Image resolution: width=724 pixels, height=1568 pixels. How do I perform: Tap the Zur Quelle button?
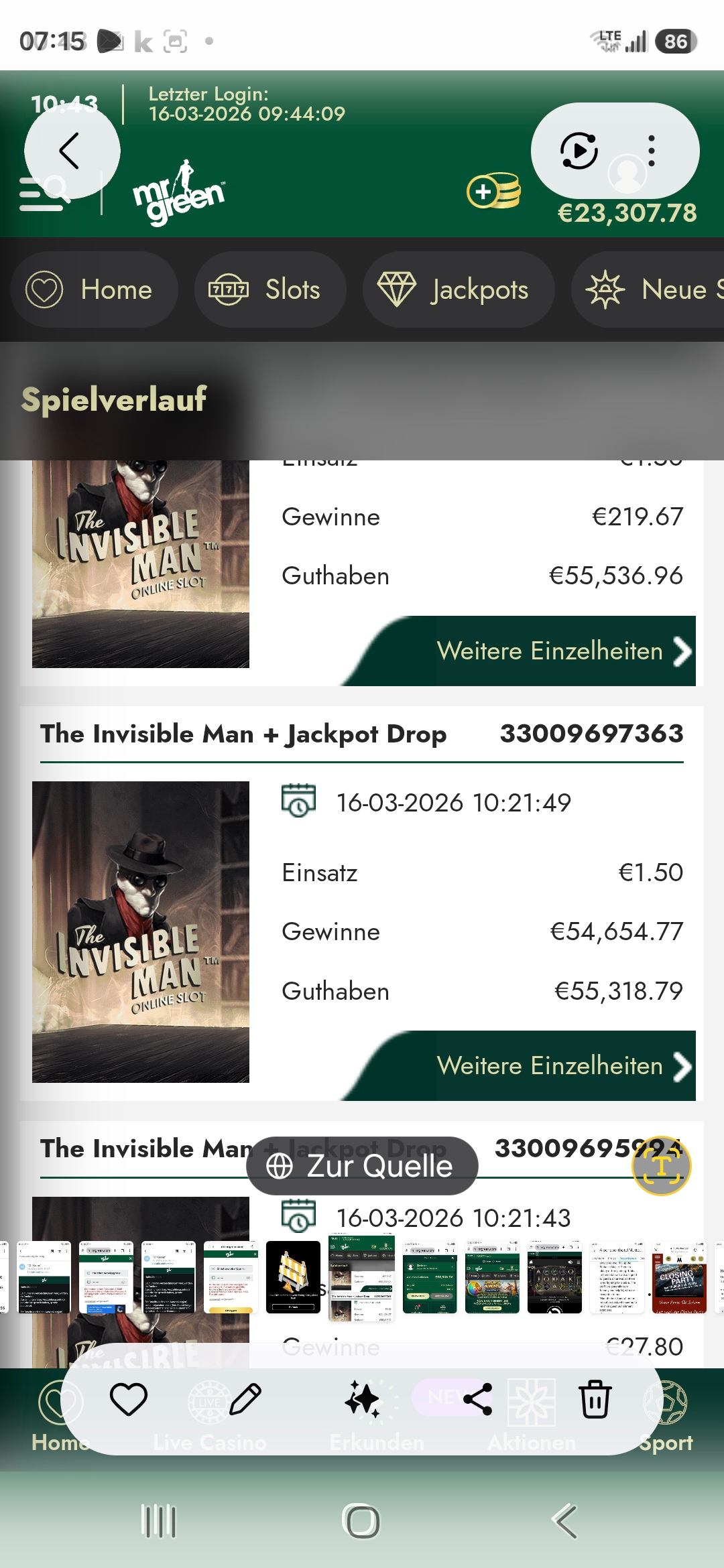362,1166
